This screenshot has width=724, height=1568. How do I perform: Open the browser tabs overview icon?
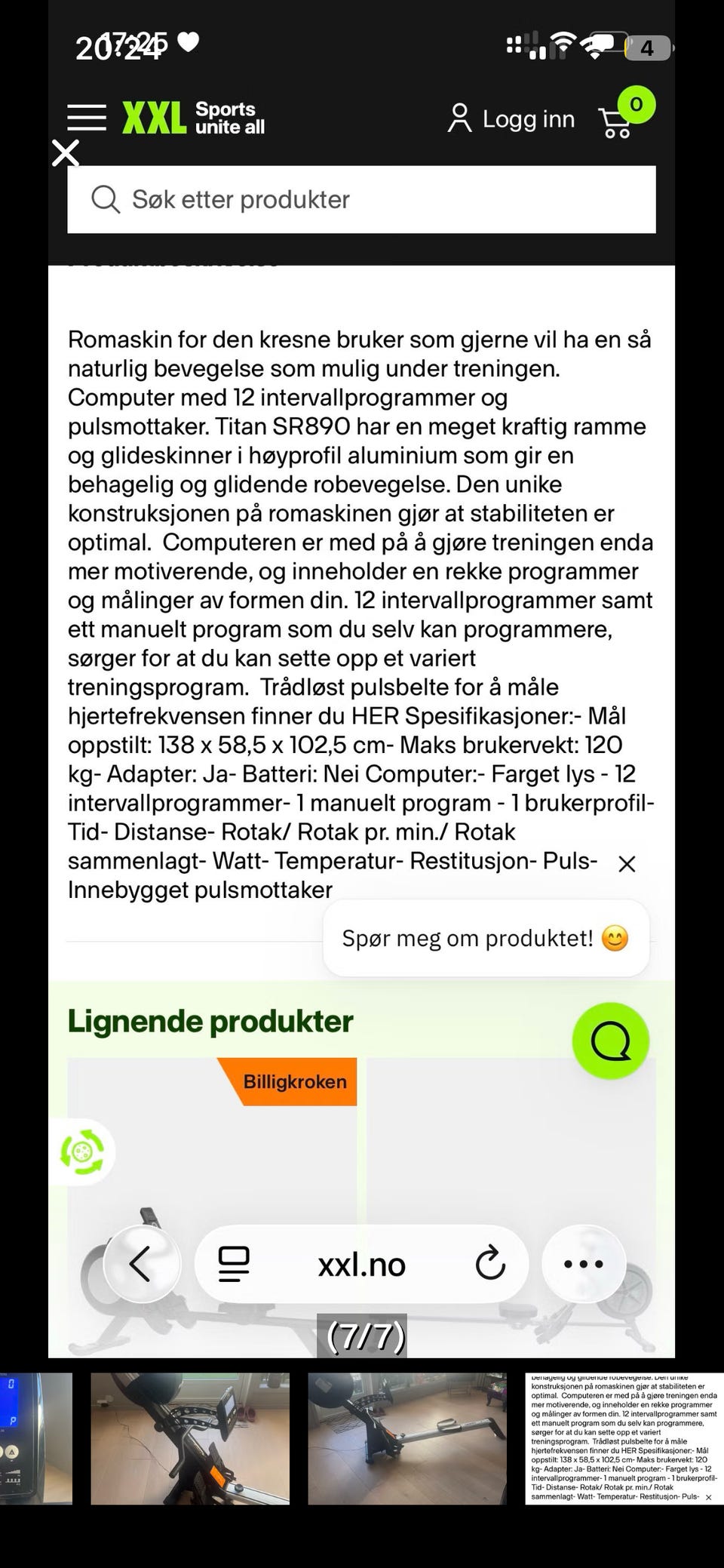click(234, 1264)
